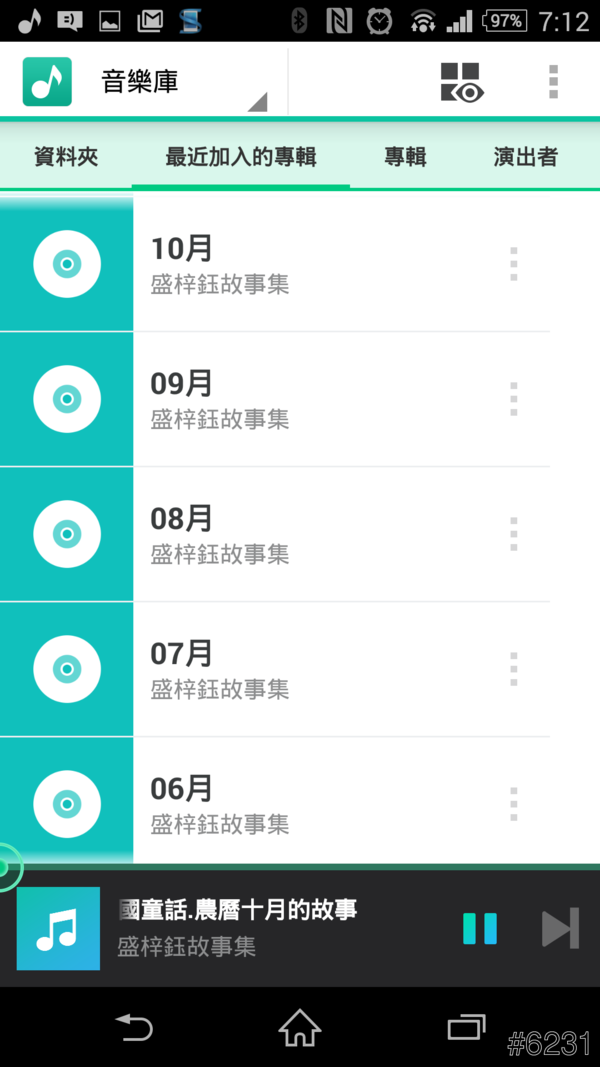The image size is (600, 1067).
Task: Switch to the 資料夾 tab
Action: click(66, 157)
